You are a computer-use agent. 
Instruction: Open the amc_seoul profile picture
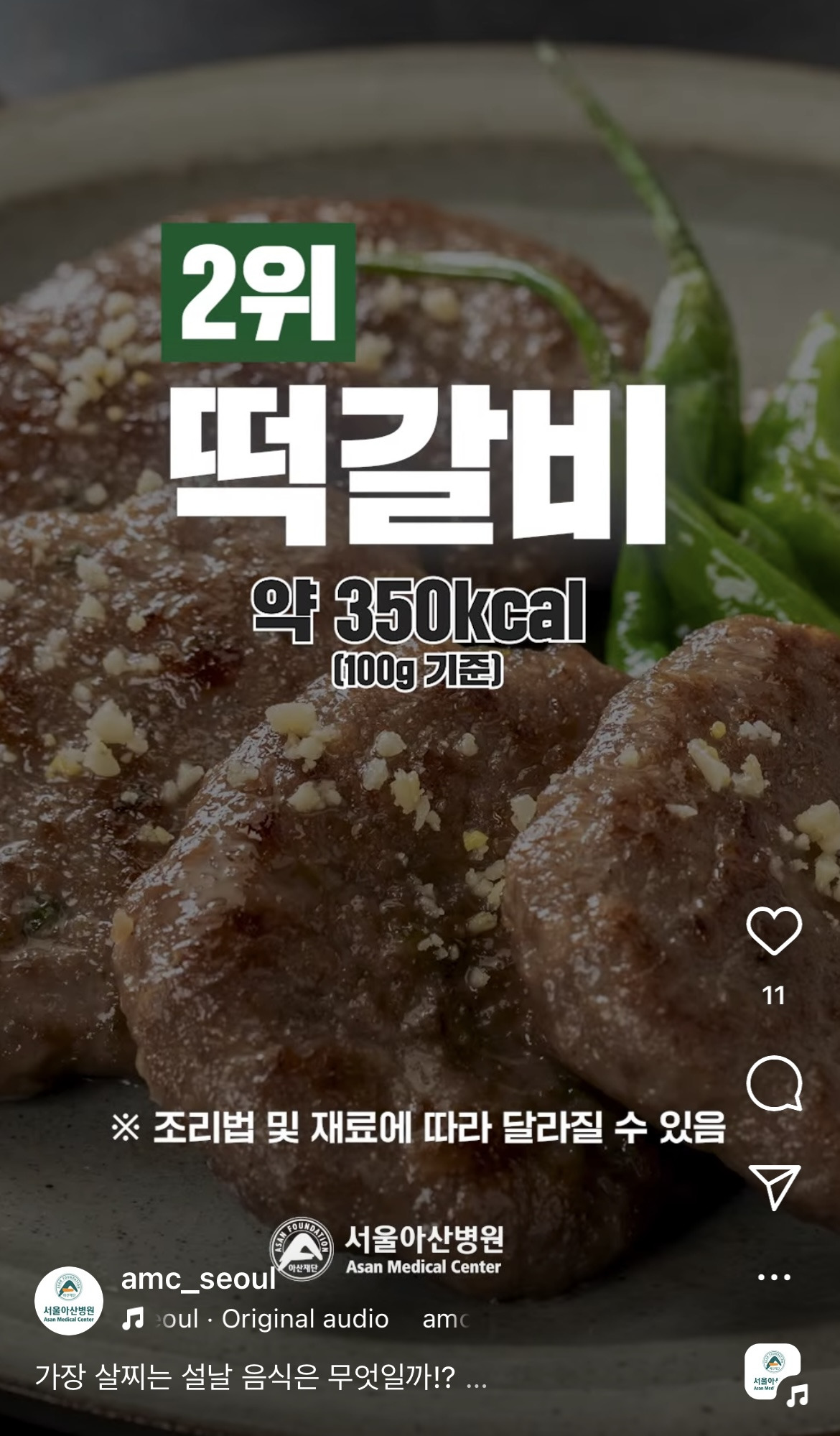pyautogui.click(x=69, y=1300)
